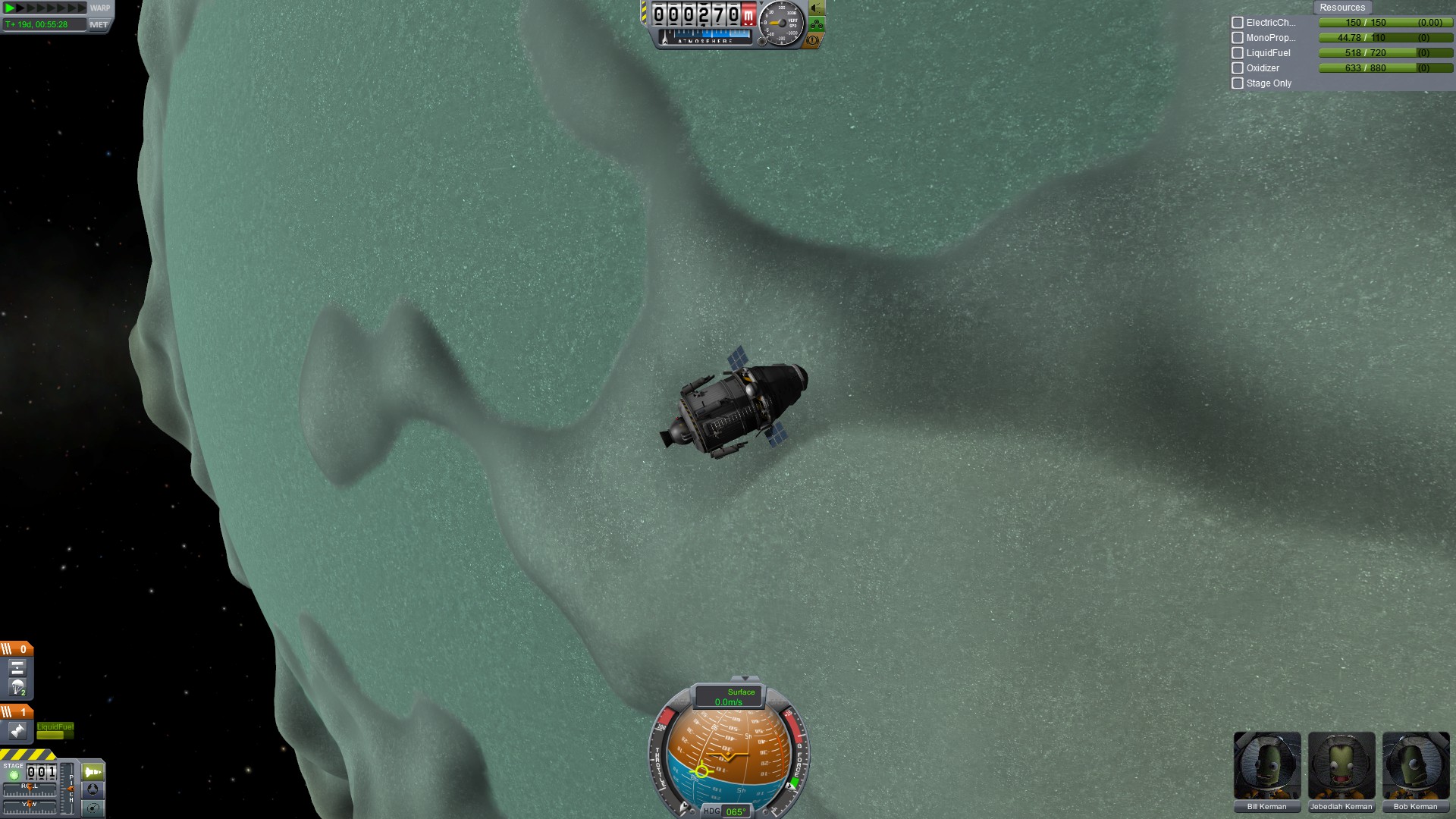Open the map view button
The width and height of the screenshot is (1456, 819).
tap(93, 808)
